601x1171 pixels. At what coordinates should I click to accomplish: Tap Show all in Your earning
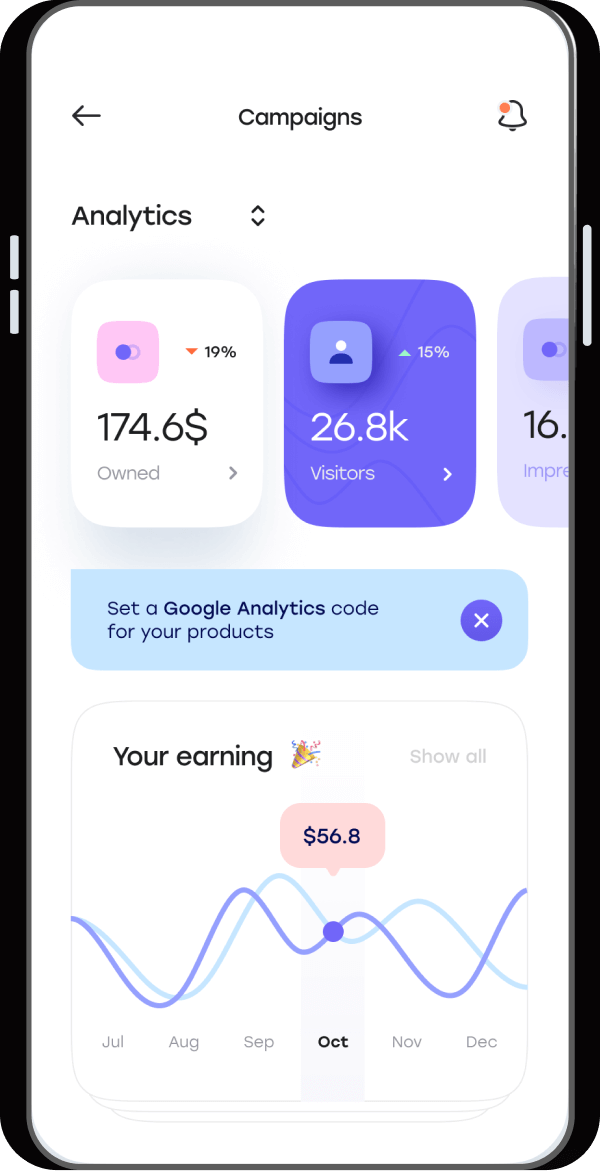pos(448,756)
